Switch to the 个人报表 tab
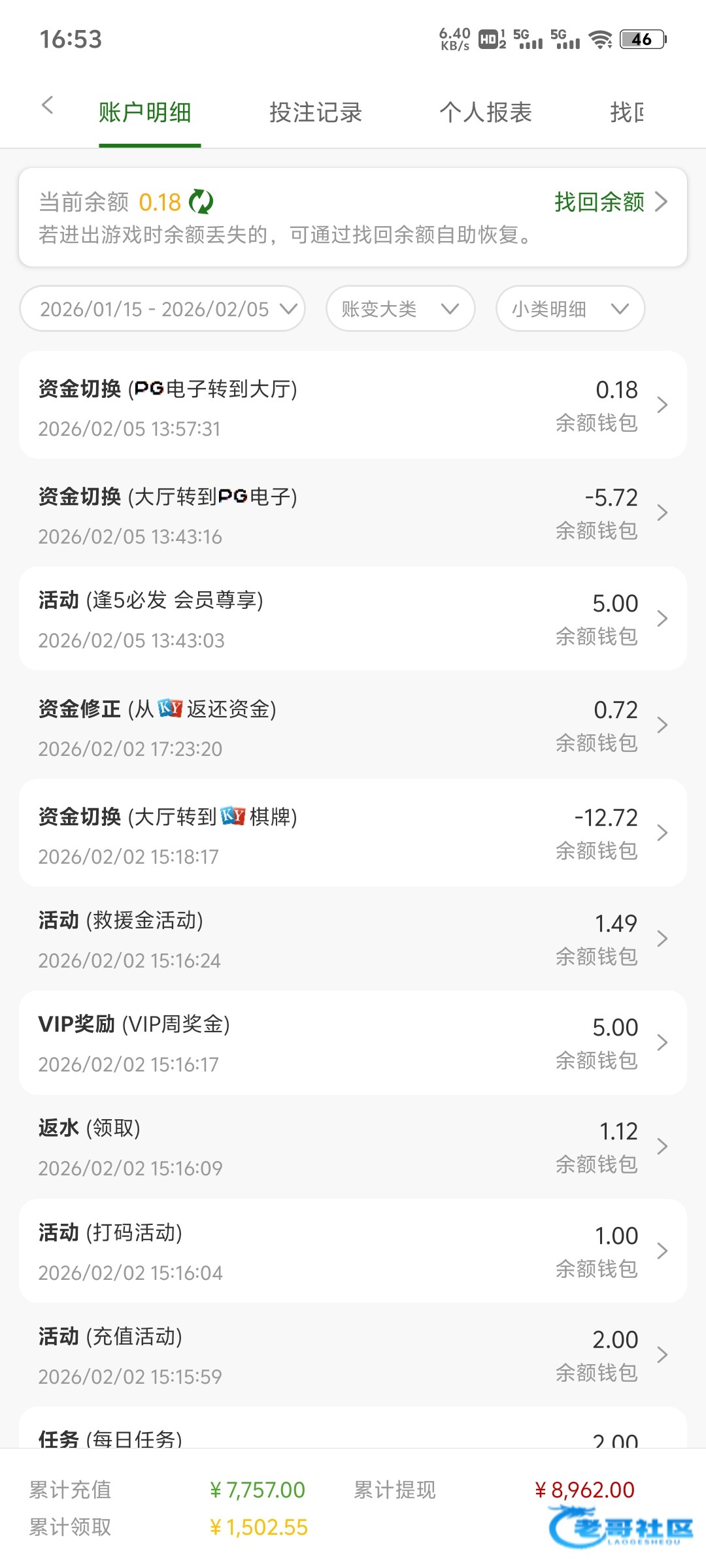 coord(486,112)
